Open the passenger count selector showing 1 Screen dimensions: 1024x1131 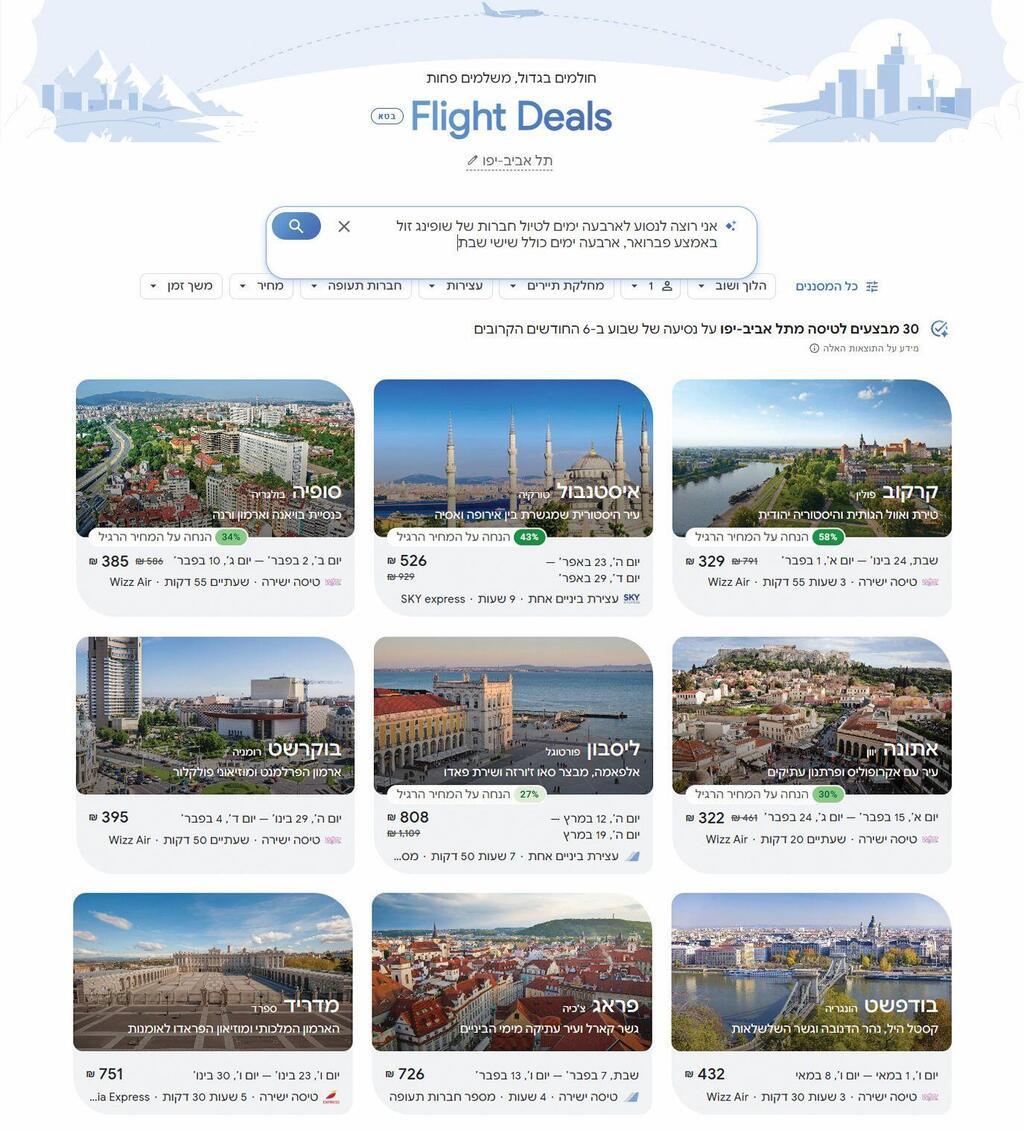click(x=650, y=286)
